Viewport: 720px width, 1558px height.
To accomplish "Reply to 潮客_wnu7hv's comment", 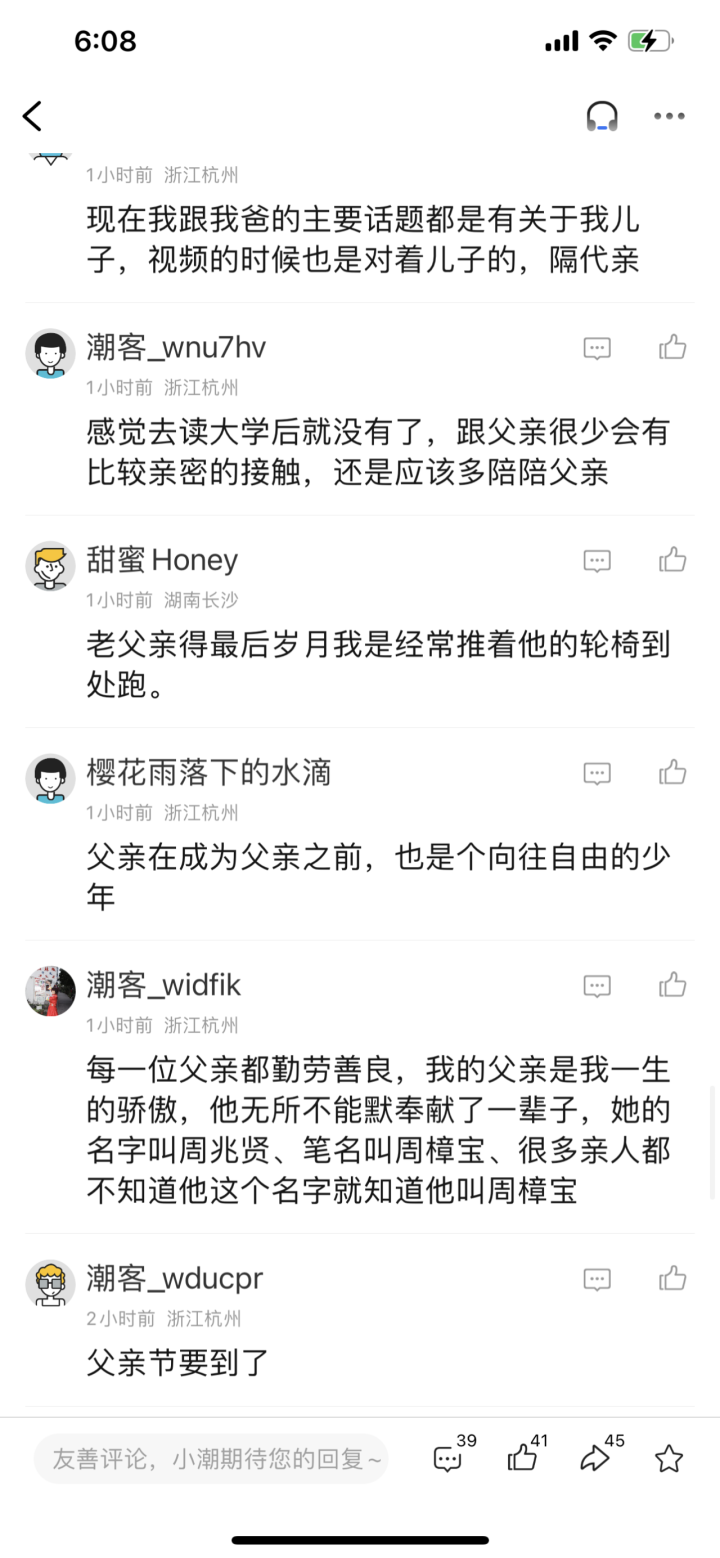I will click(x=597, y=348).
